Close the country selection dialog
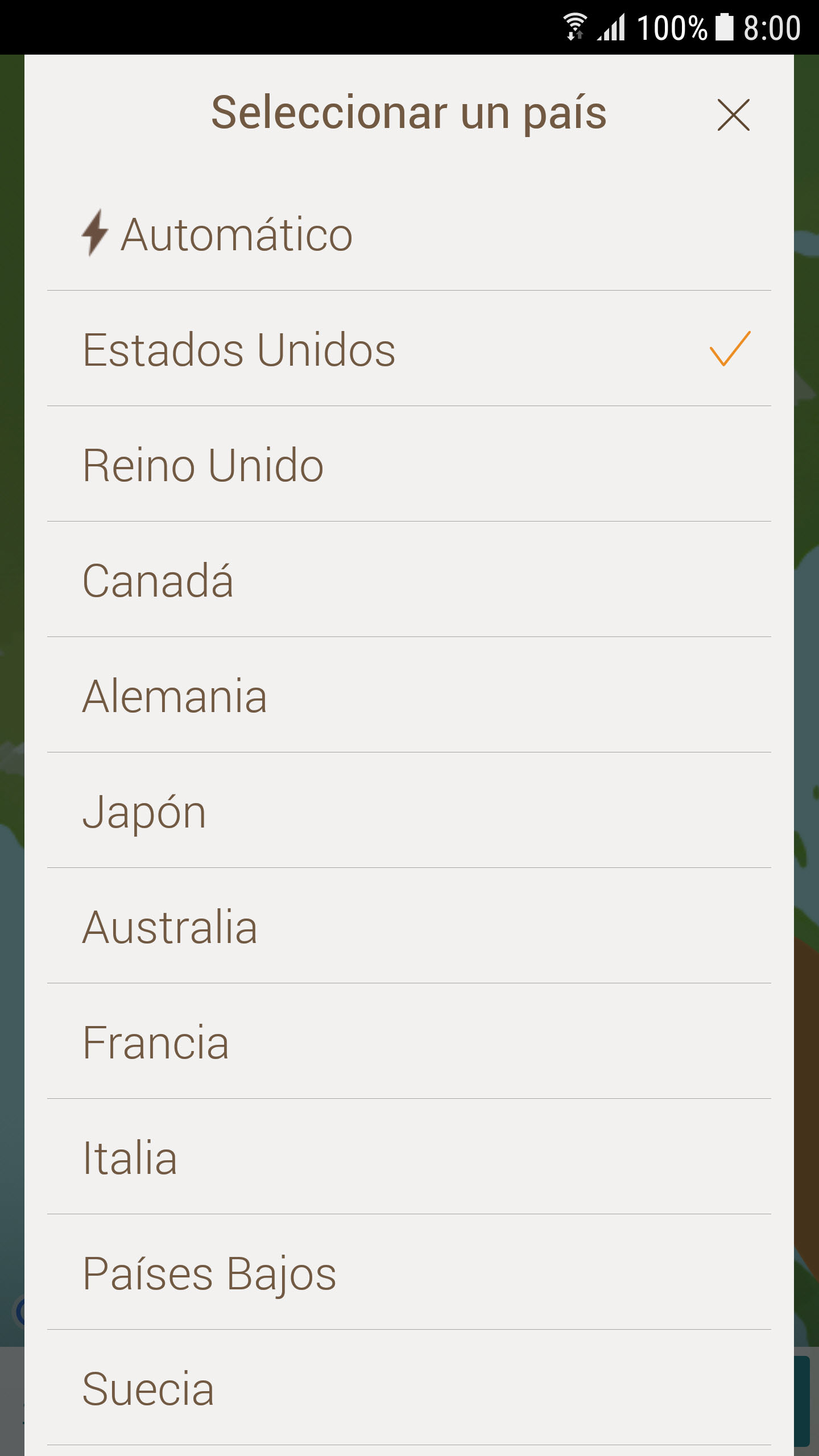Image resolution: width=819 pixels, height=1456 pixels. [733, 114]
